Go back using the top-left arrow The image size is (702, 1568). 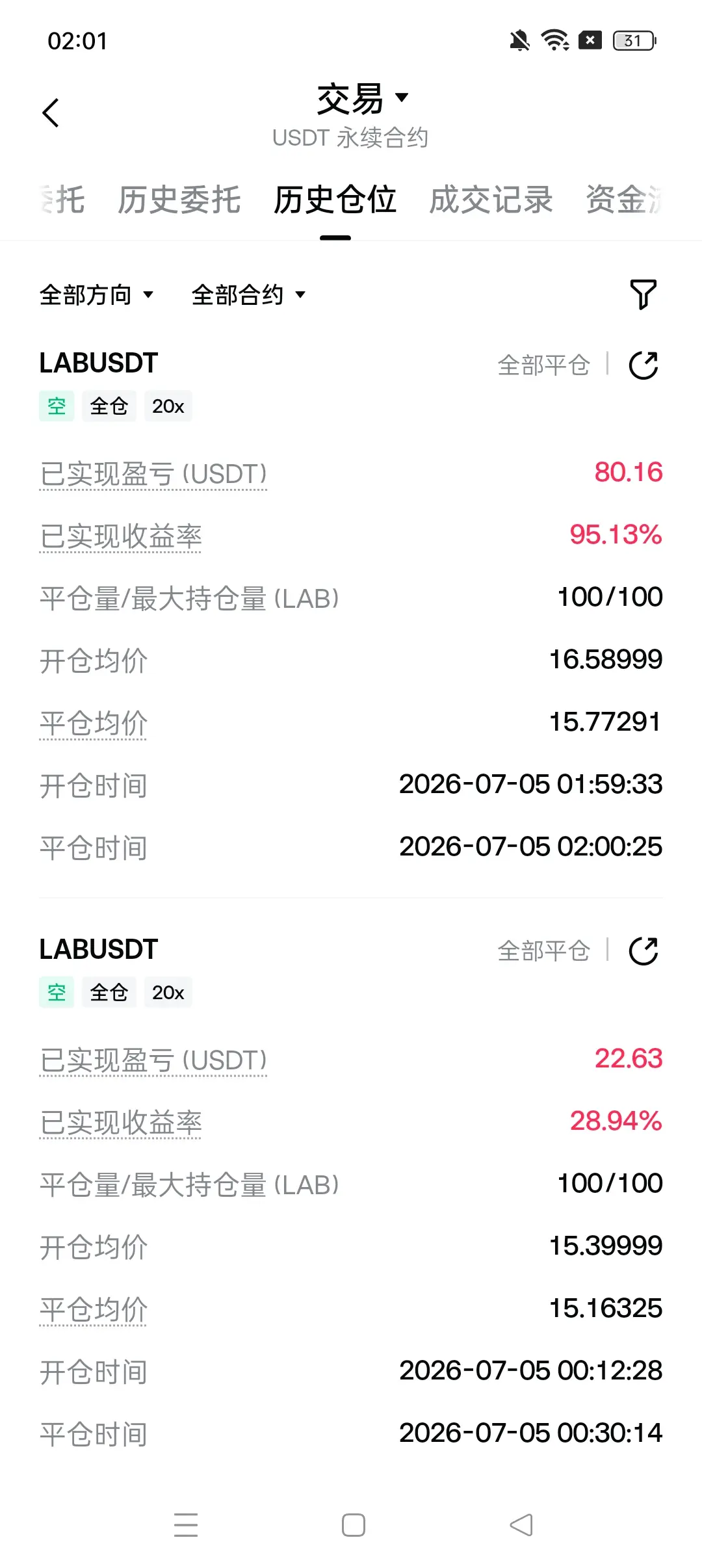(51, 112)
